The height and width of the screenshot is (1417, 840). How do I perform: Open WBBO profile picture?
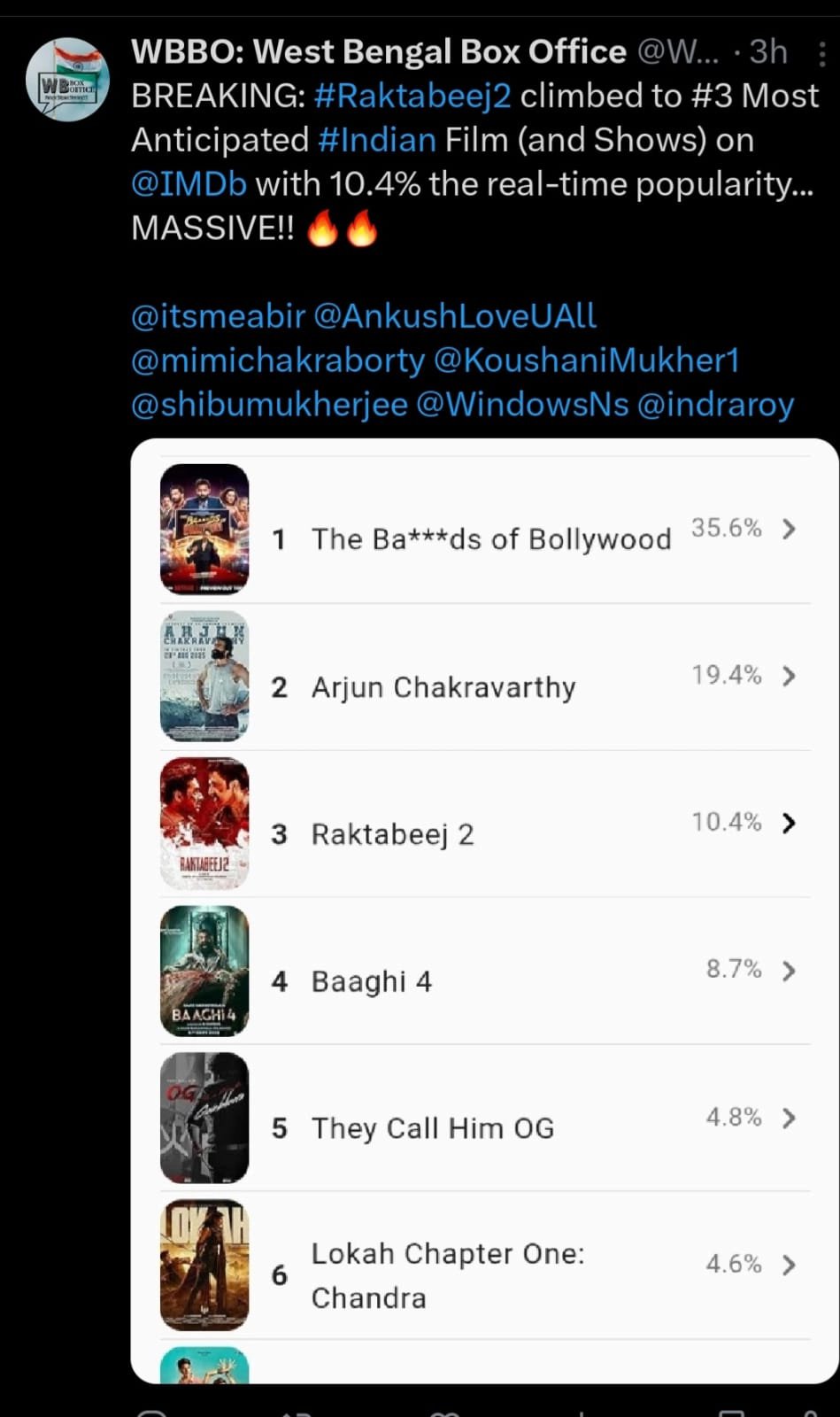pos(68,80)
